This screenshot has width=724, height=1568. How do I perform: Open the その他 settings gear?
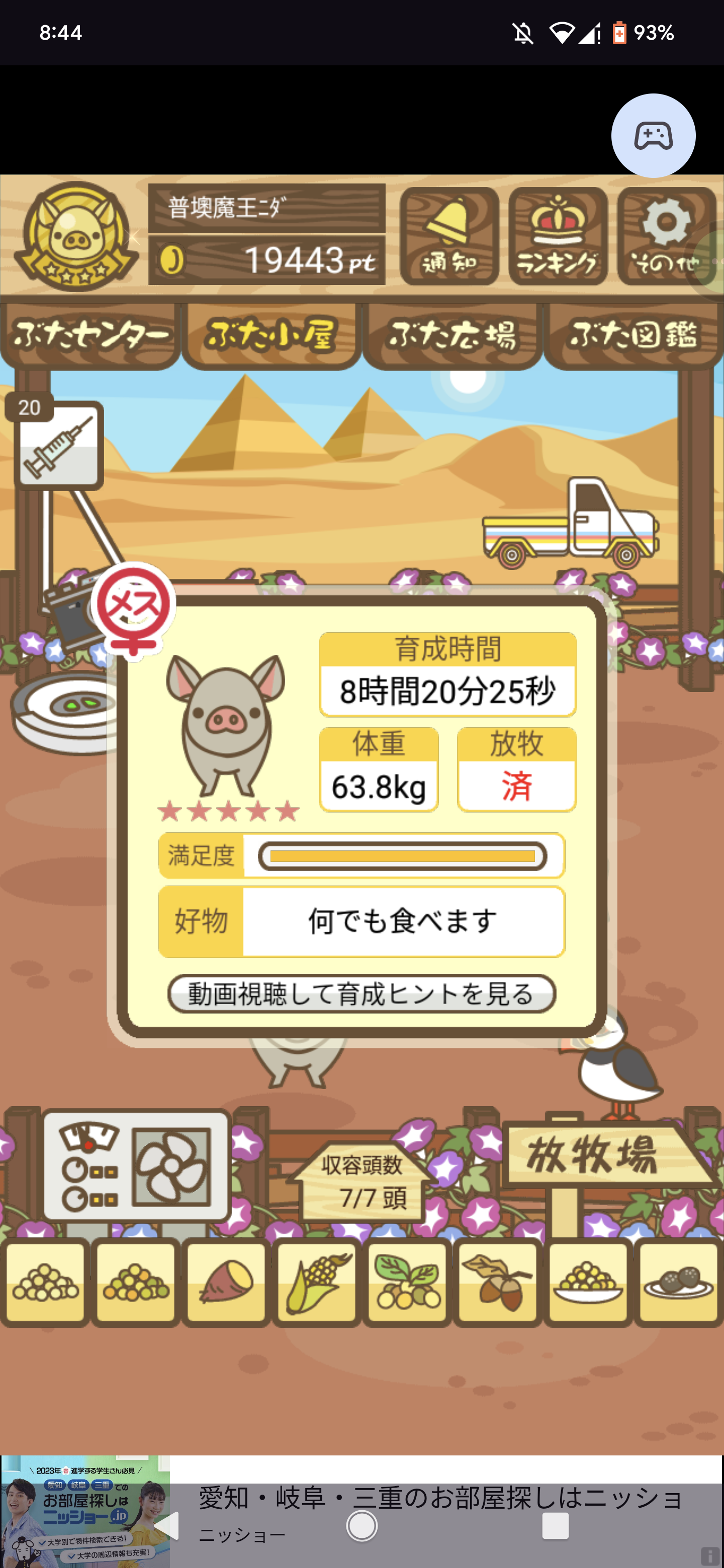[666, 237]
